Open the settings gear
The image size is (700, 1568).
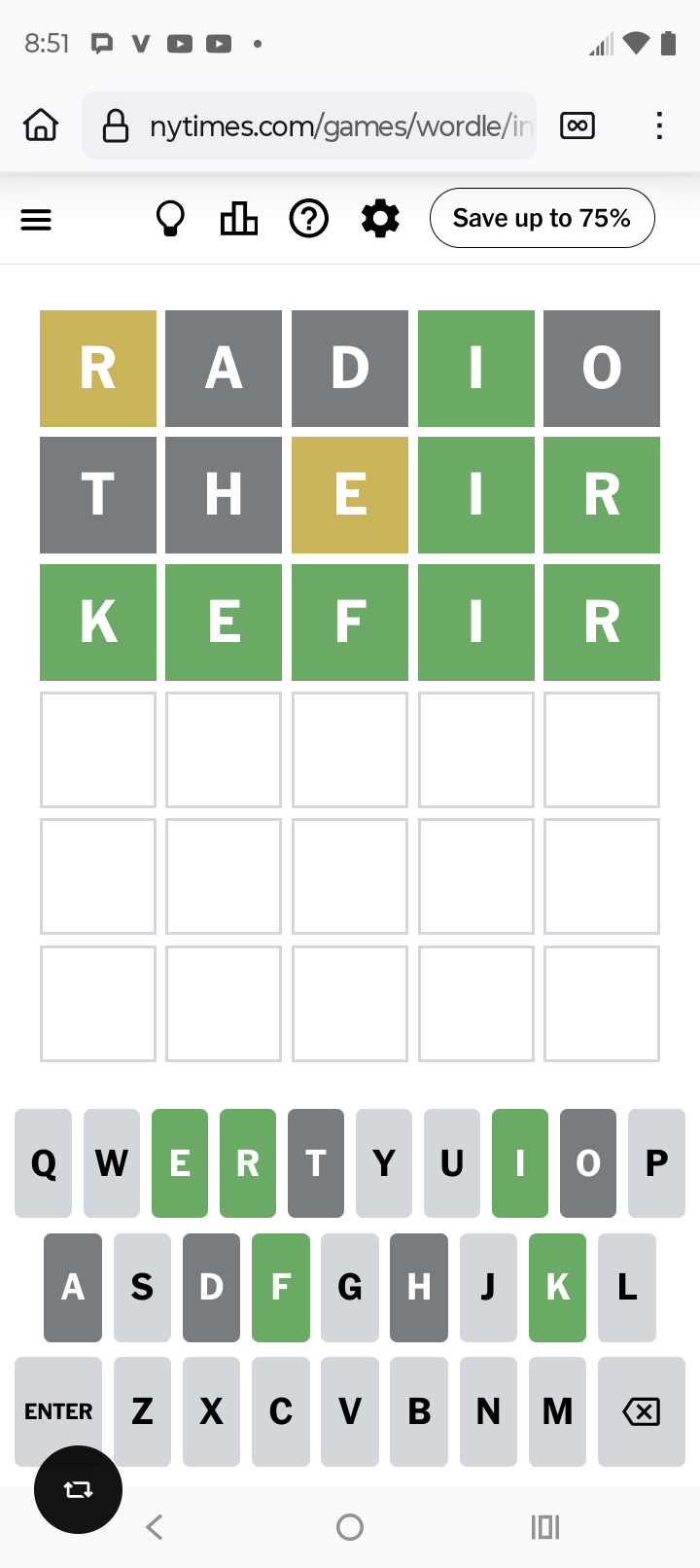tap(380, 219)
